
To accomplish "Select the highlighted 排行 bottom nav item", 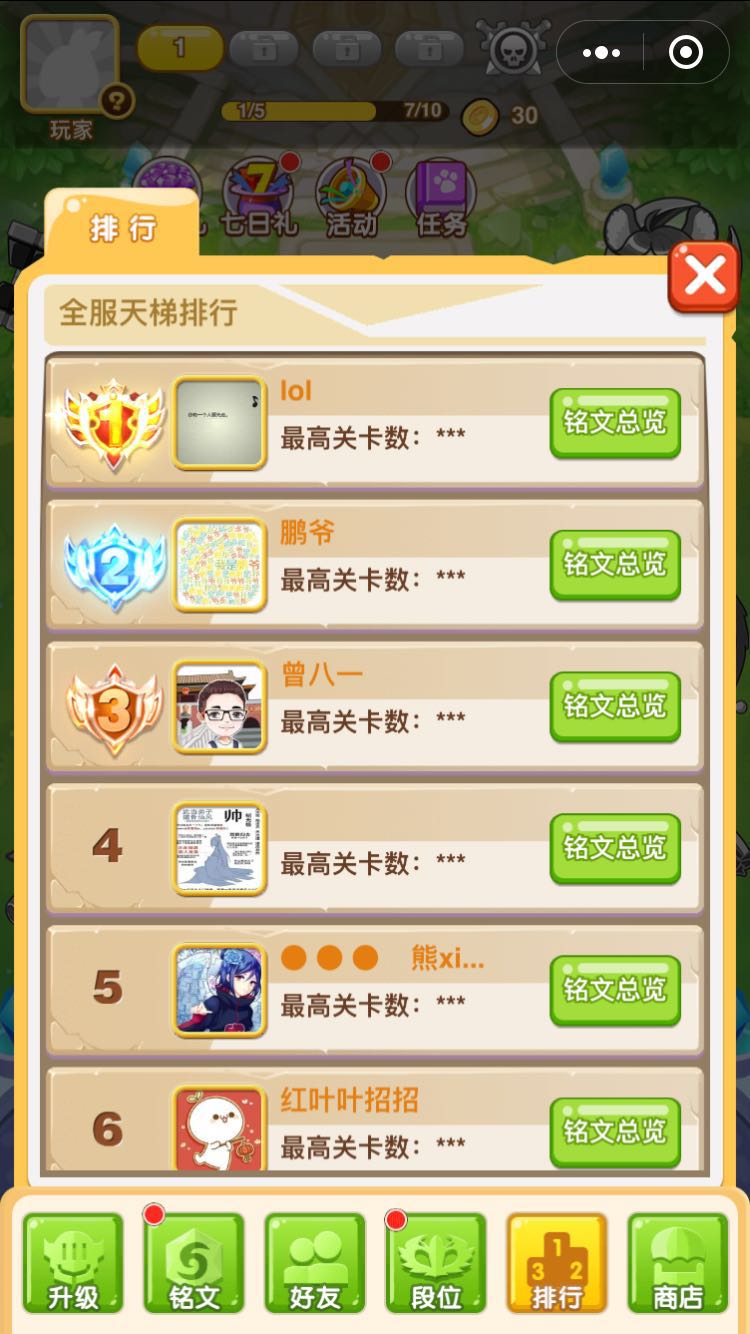I will (x=556, y=1262).
